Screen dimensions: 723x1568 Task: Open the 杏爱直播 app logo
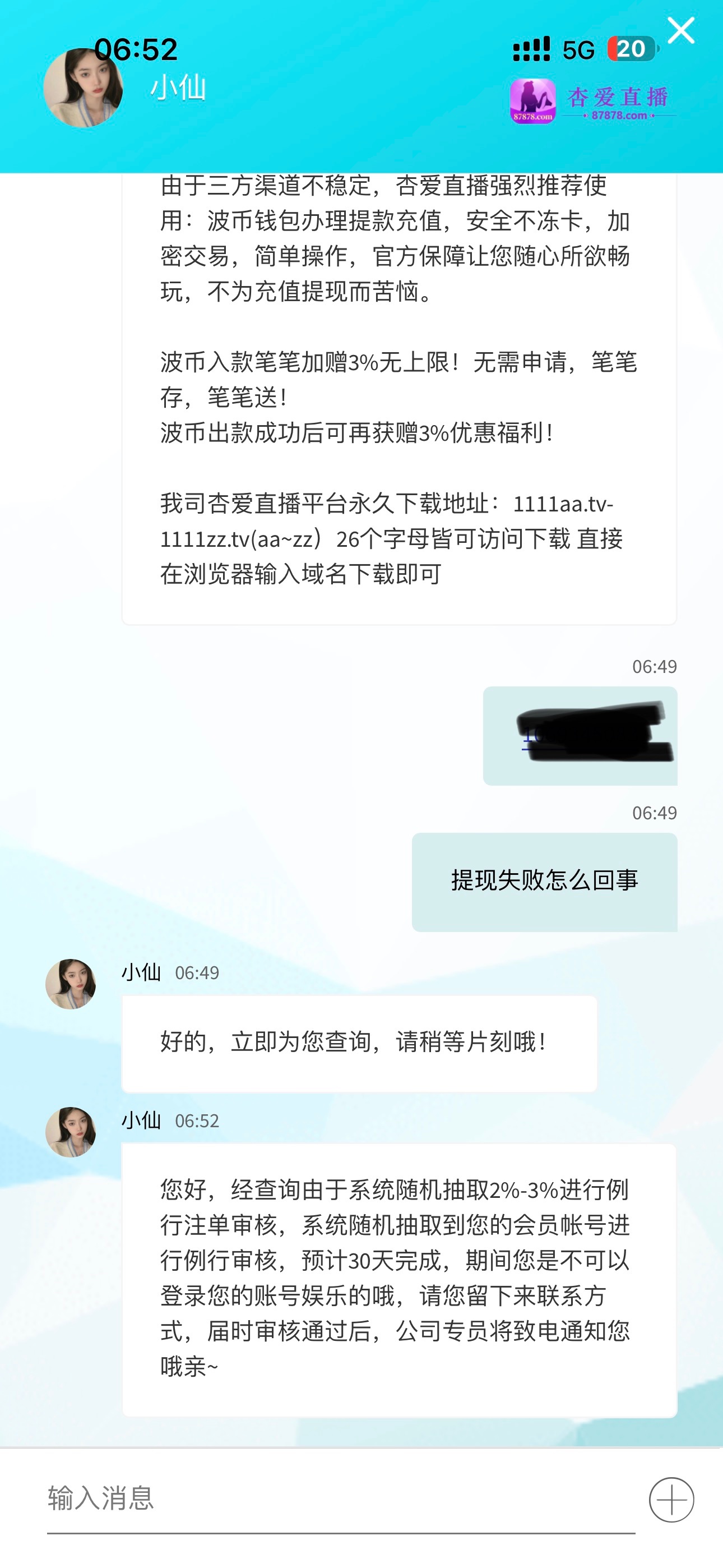(x=532, y=100)
